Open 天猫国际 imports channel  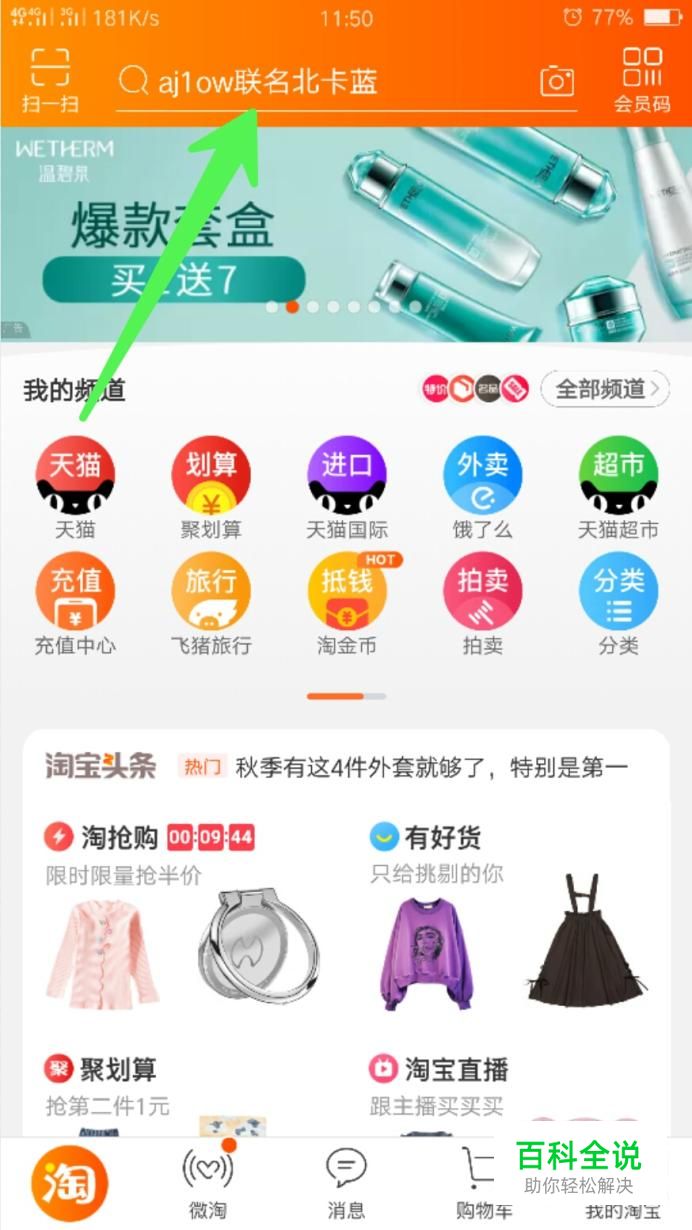347,489
